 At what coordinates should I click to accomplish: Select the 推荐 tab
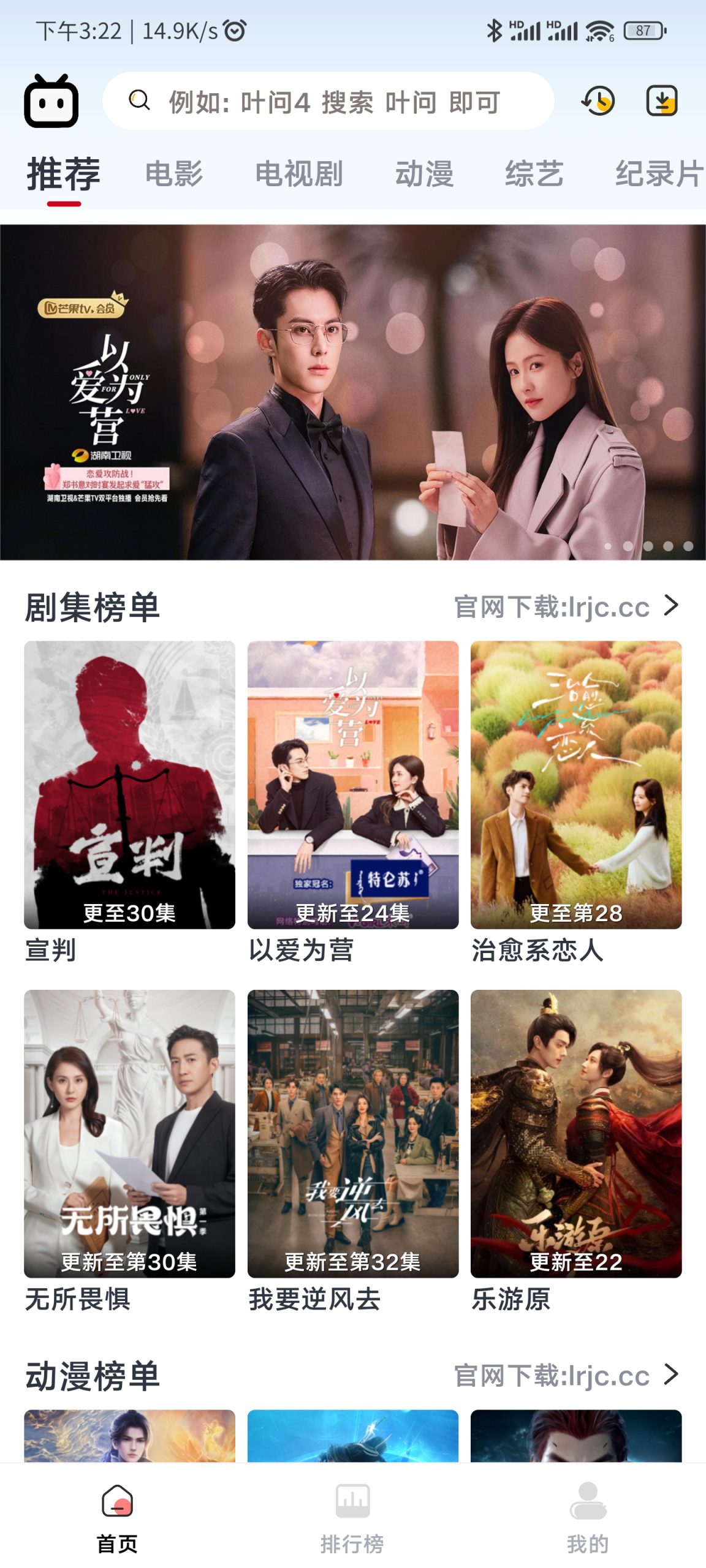click(x=64, y=175)
